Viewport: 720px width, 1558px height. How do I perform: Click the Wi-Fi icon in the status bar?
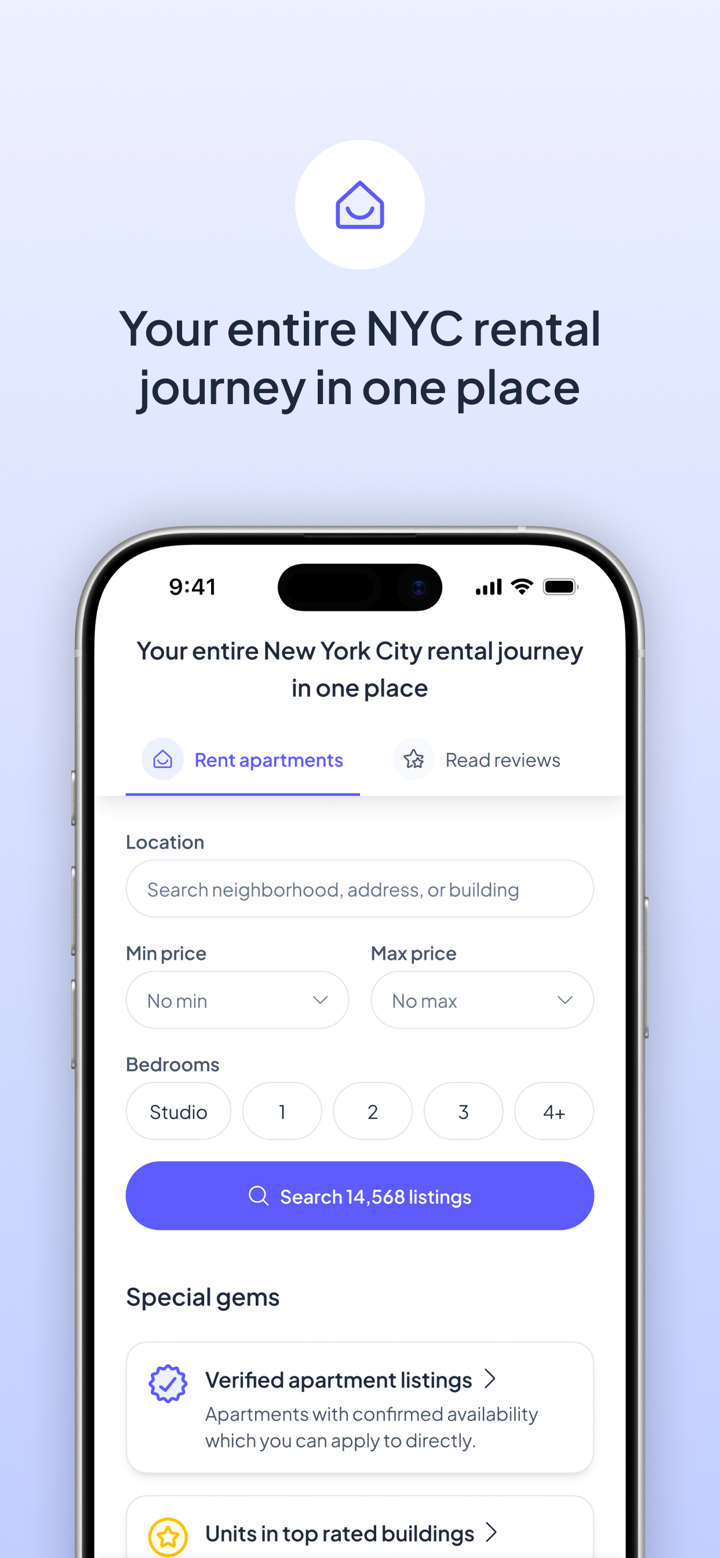[522, 587]
